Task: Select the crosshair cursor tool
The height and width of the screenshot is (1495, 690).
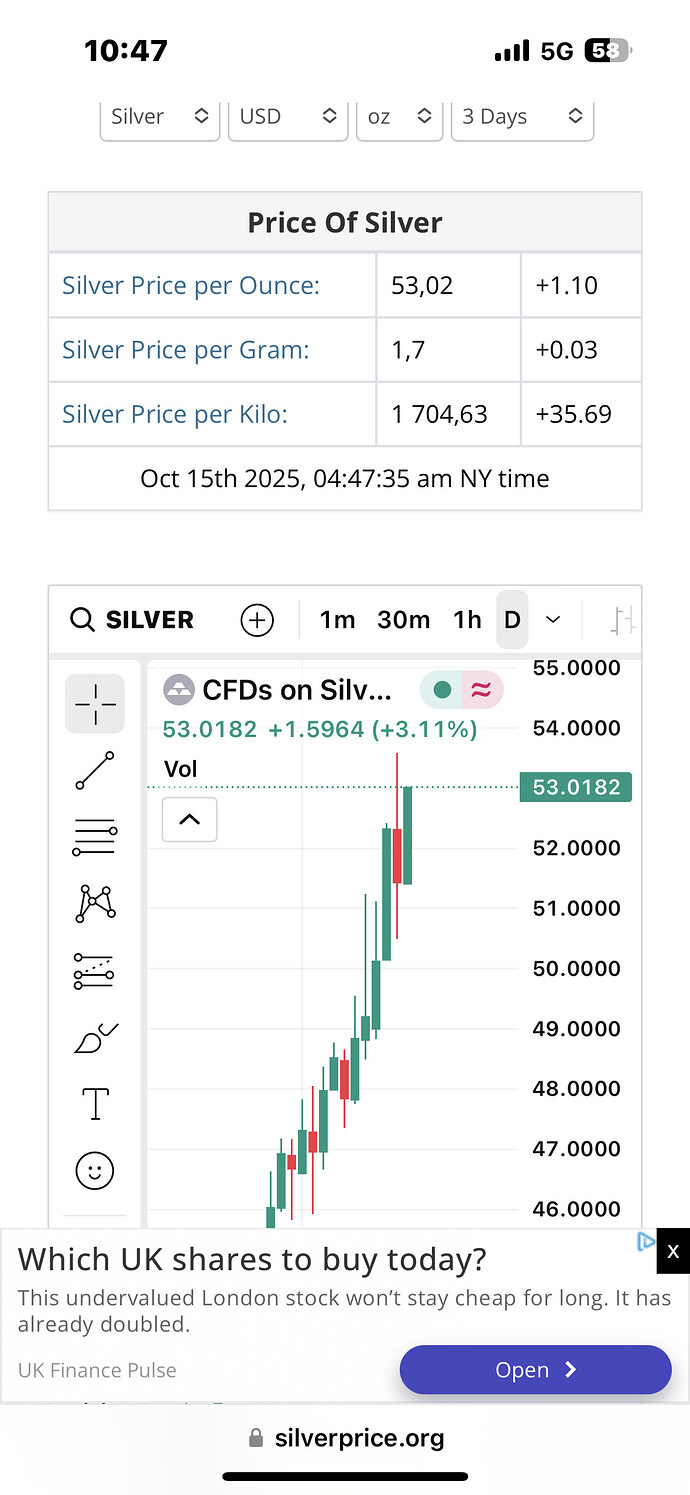Action: click(x=95, y=703)
